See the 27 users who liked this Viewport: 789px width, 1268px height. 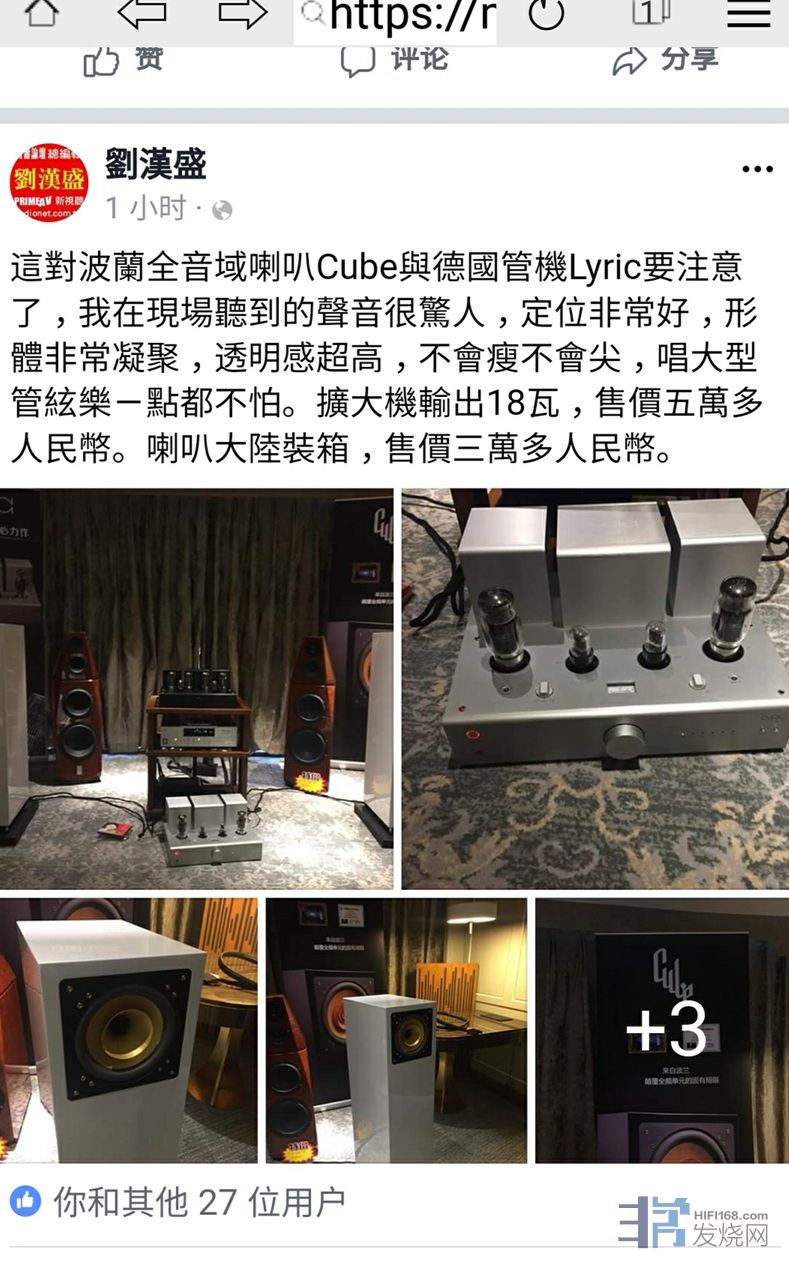coord(198,1202)
